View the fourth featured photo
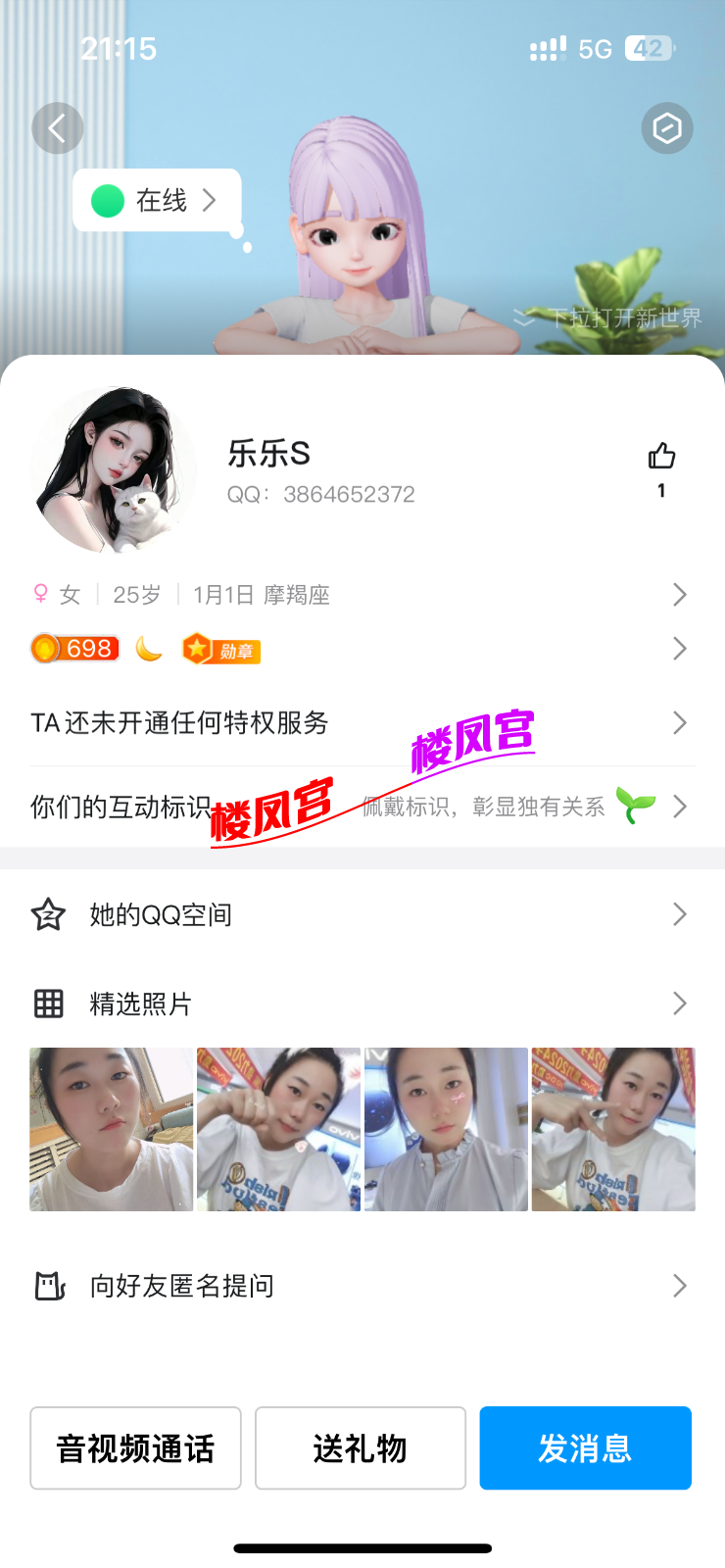Image resolution: width=725 pixels, height=1568 pixels. (613, 1129)
